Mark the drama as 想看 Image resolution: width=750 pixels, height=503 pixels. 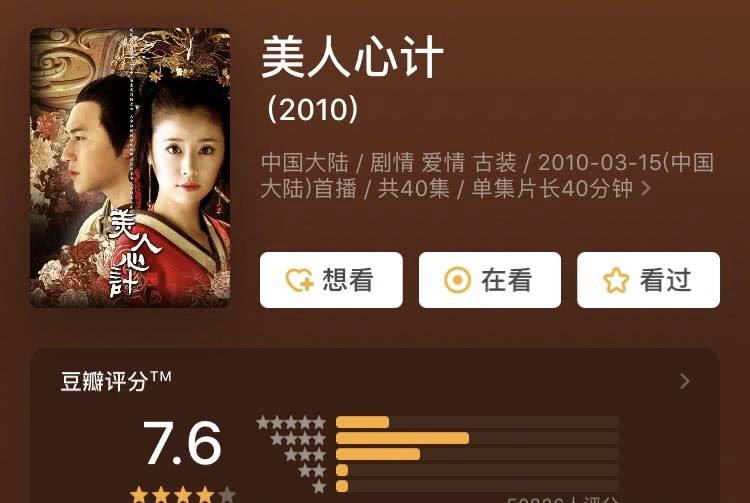click(331, 280)
